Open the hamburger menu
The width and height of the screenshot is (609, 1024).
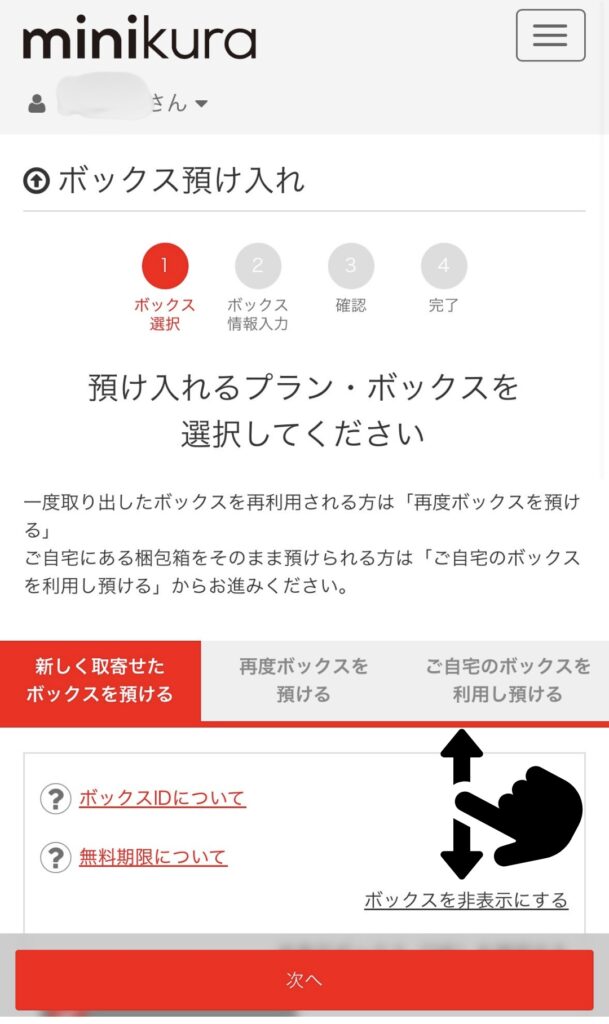pos(550,35)
